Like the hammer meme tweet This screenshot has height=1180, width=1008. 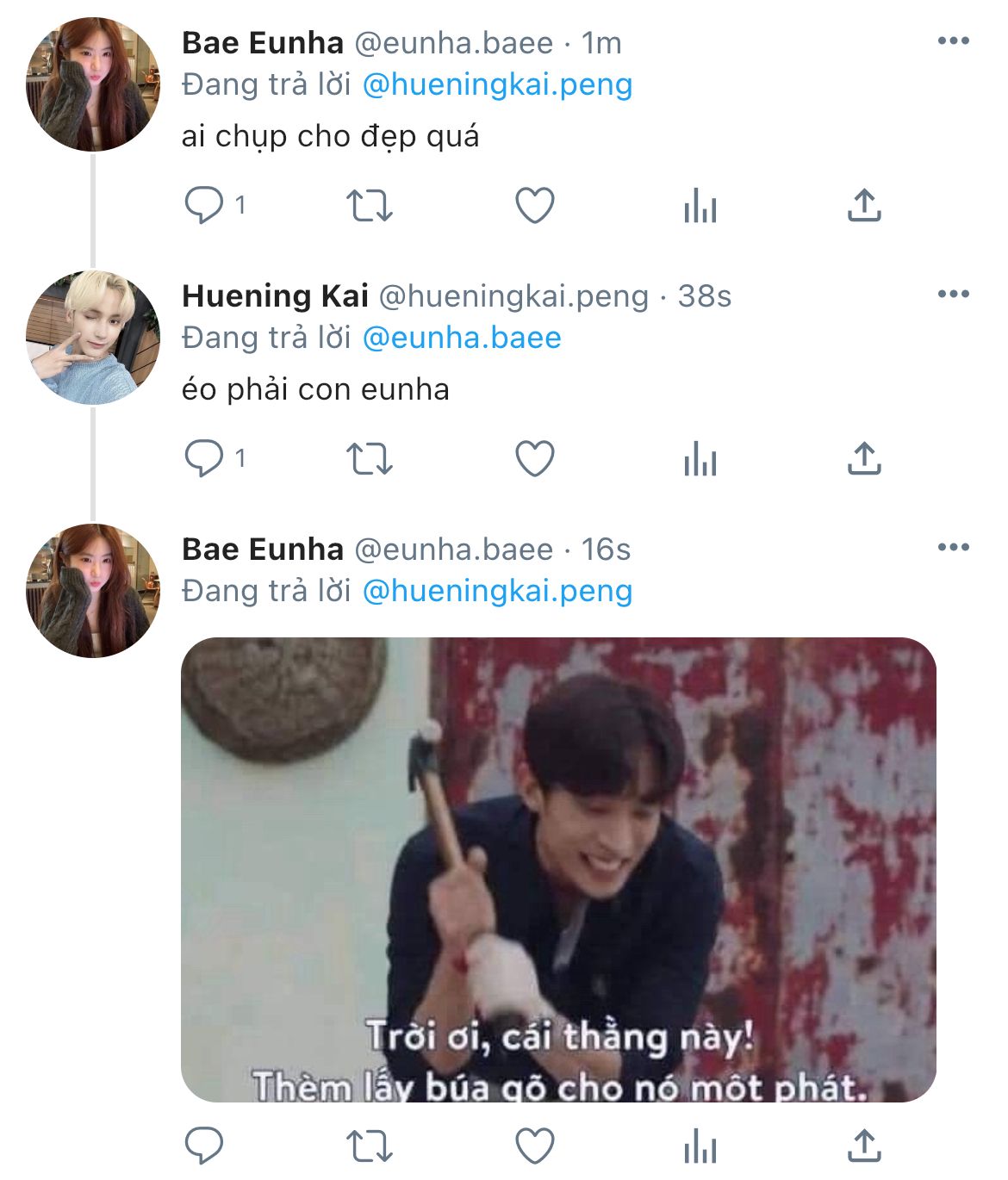click(x=535, y=1146)
